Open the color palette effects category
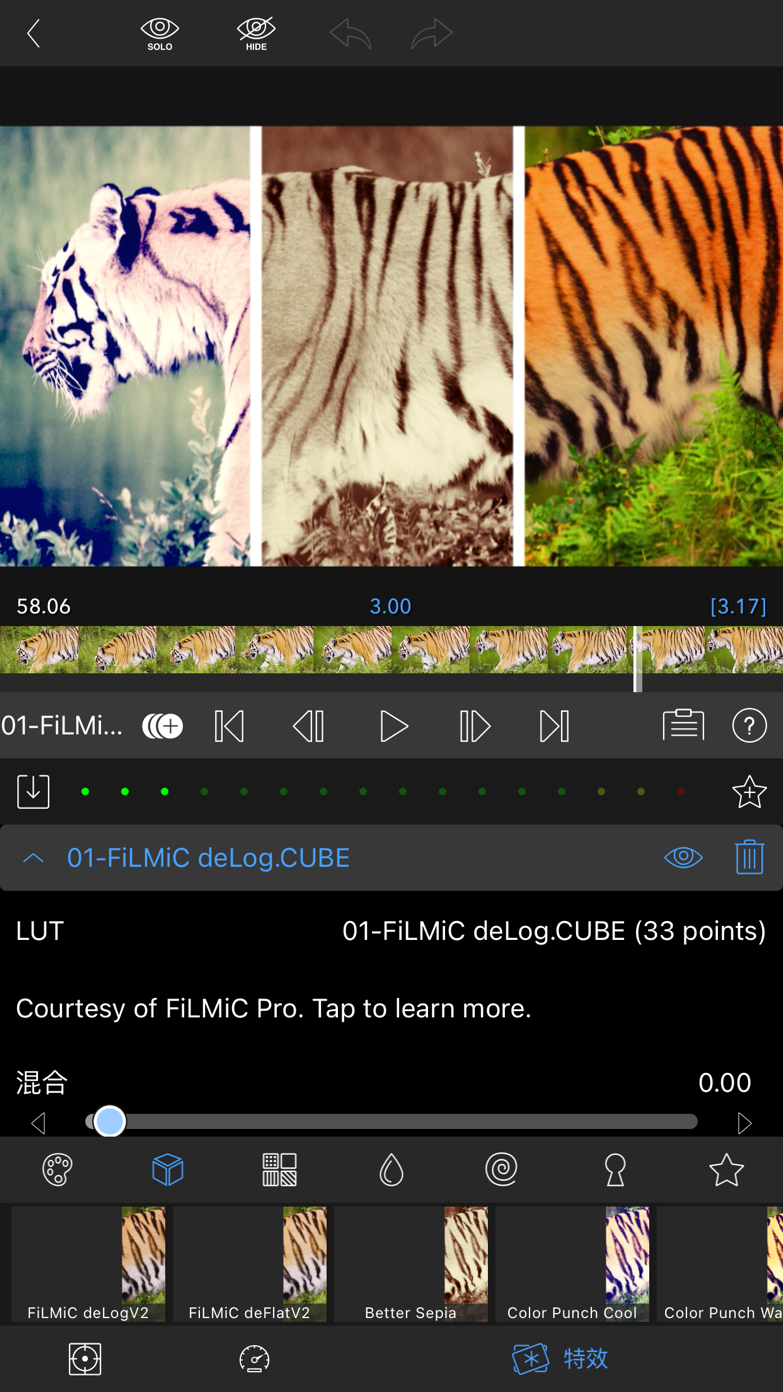 pyautogui.click(x=58, y=1169)
